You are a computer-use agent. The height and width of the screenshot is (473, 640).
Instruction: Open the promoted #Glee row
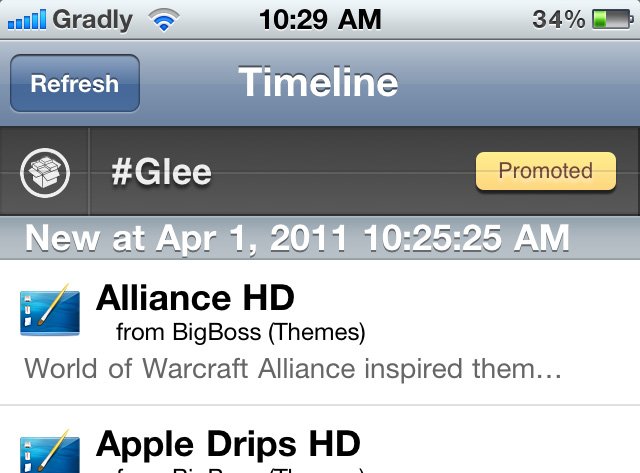(300, 172)
